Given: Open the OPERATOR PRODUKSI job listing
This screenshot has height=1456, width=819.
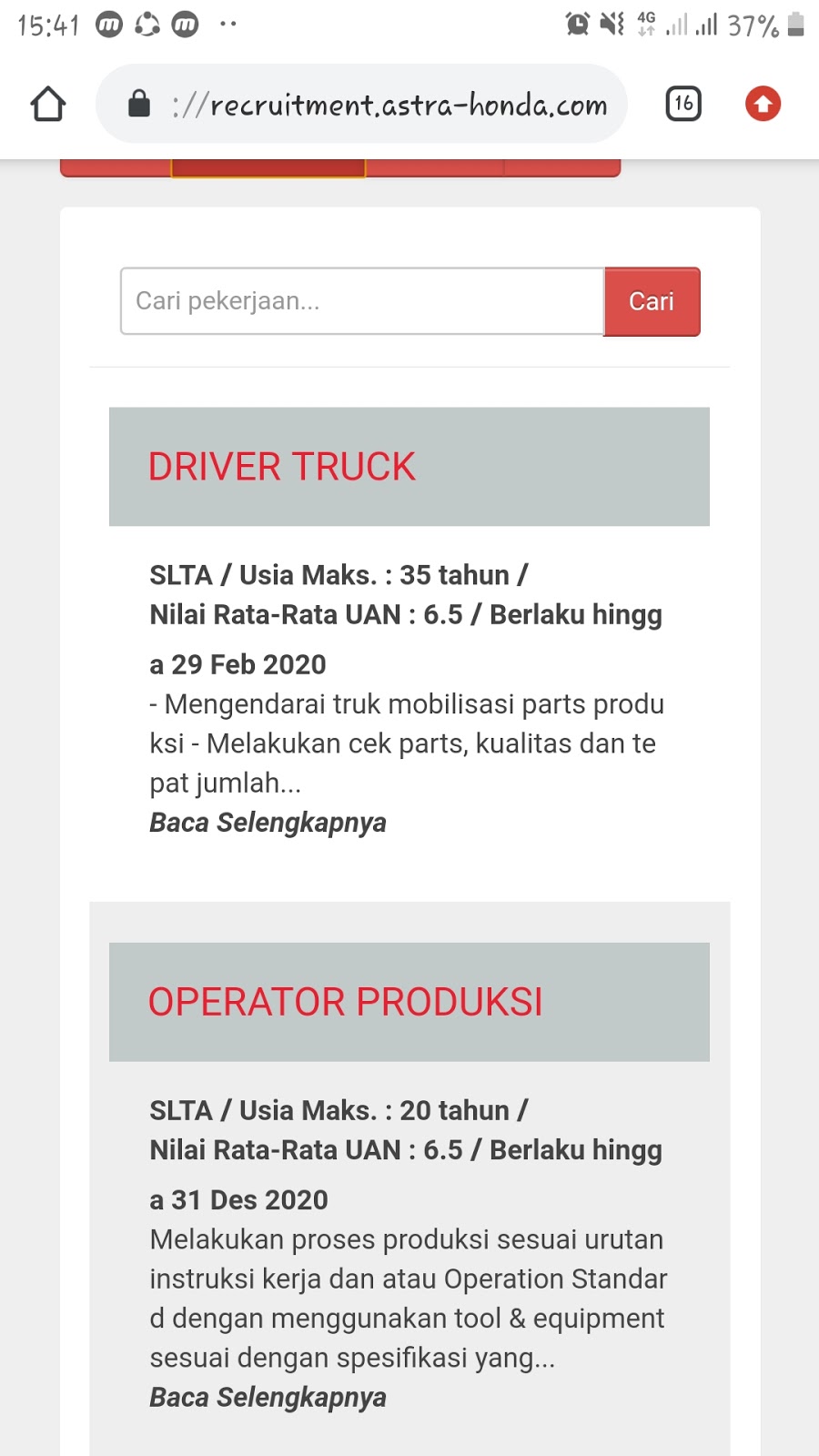Looking at the screenshot, I should (345, 1002).
